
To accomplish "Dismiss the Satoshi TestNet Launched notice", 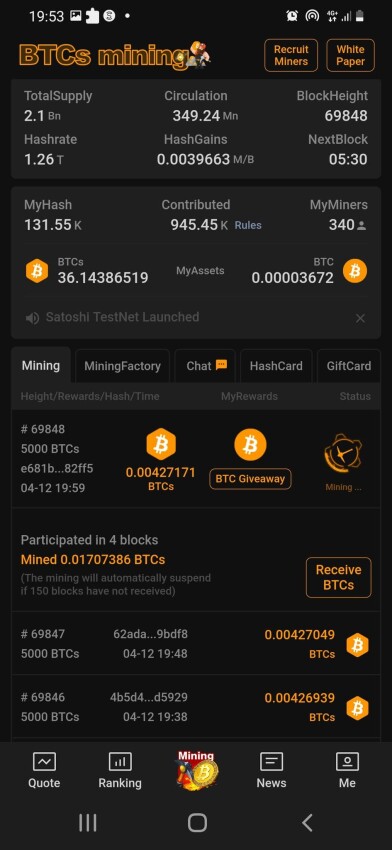I will point(360,318).
